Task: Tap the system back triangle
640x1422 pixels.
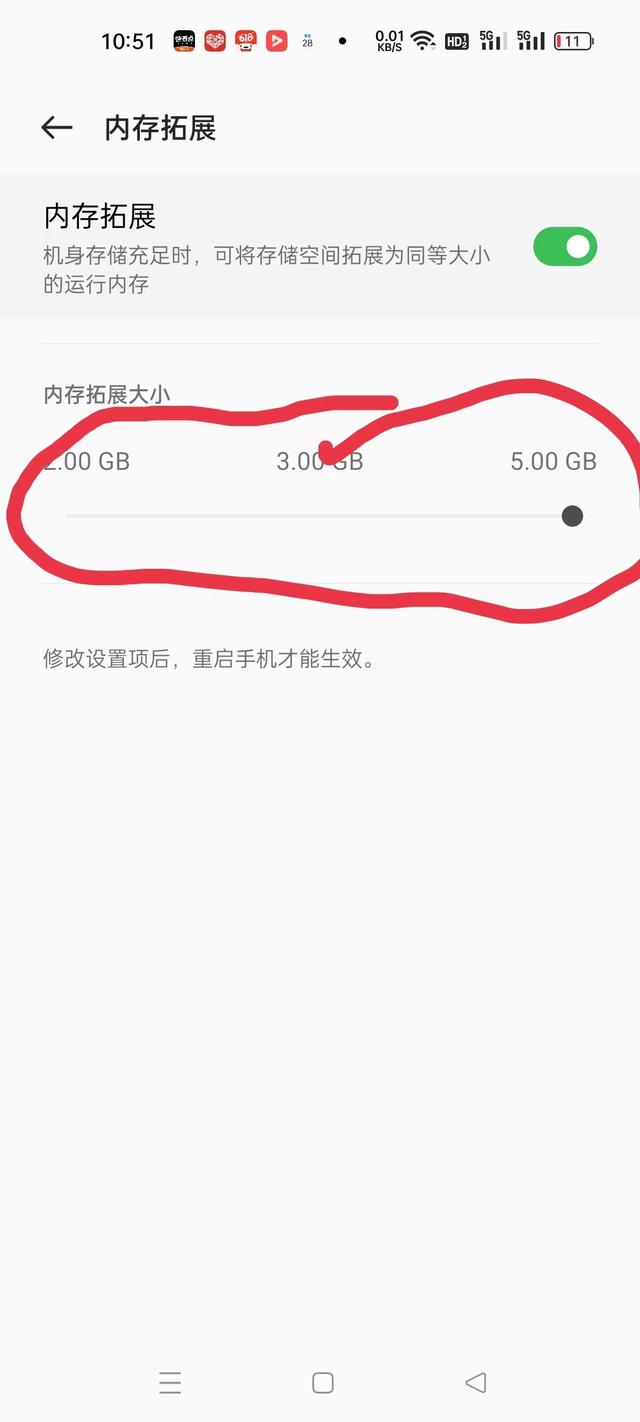Action: coord(476,1383)
